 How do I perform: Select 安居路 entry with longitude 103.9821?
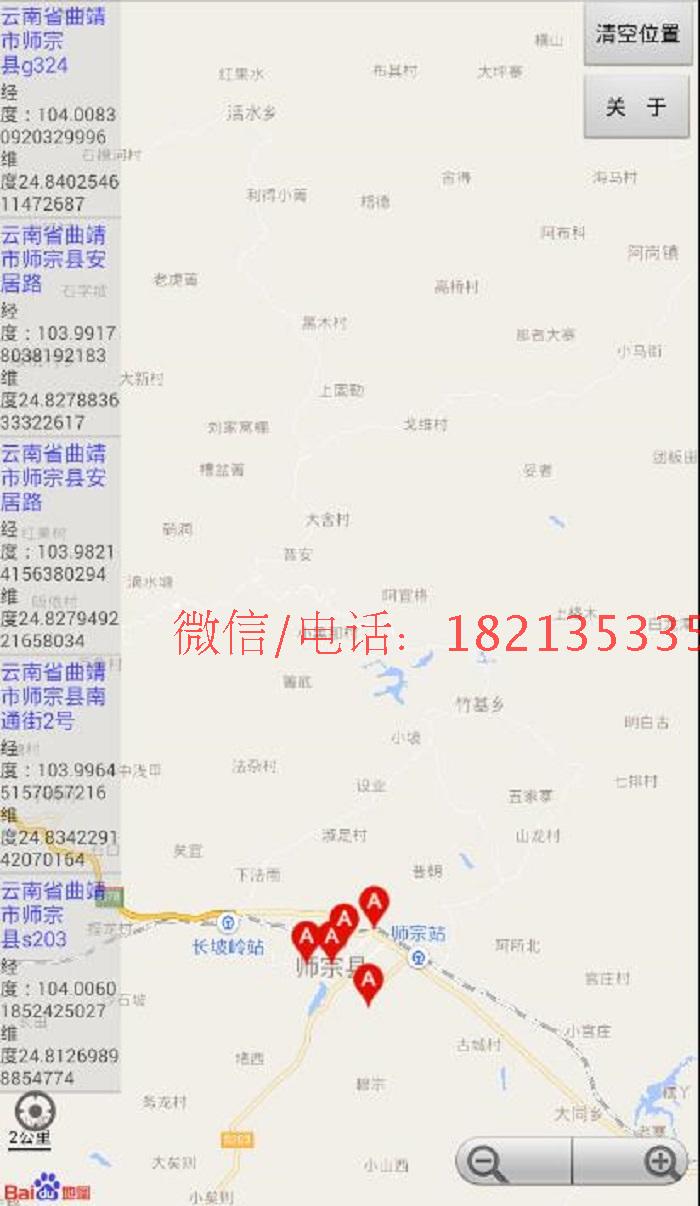59,546
